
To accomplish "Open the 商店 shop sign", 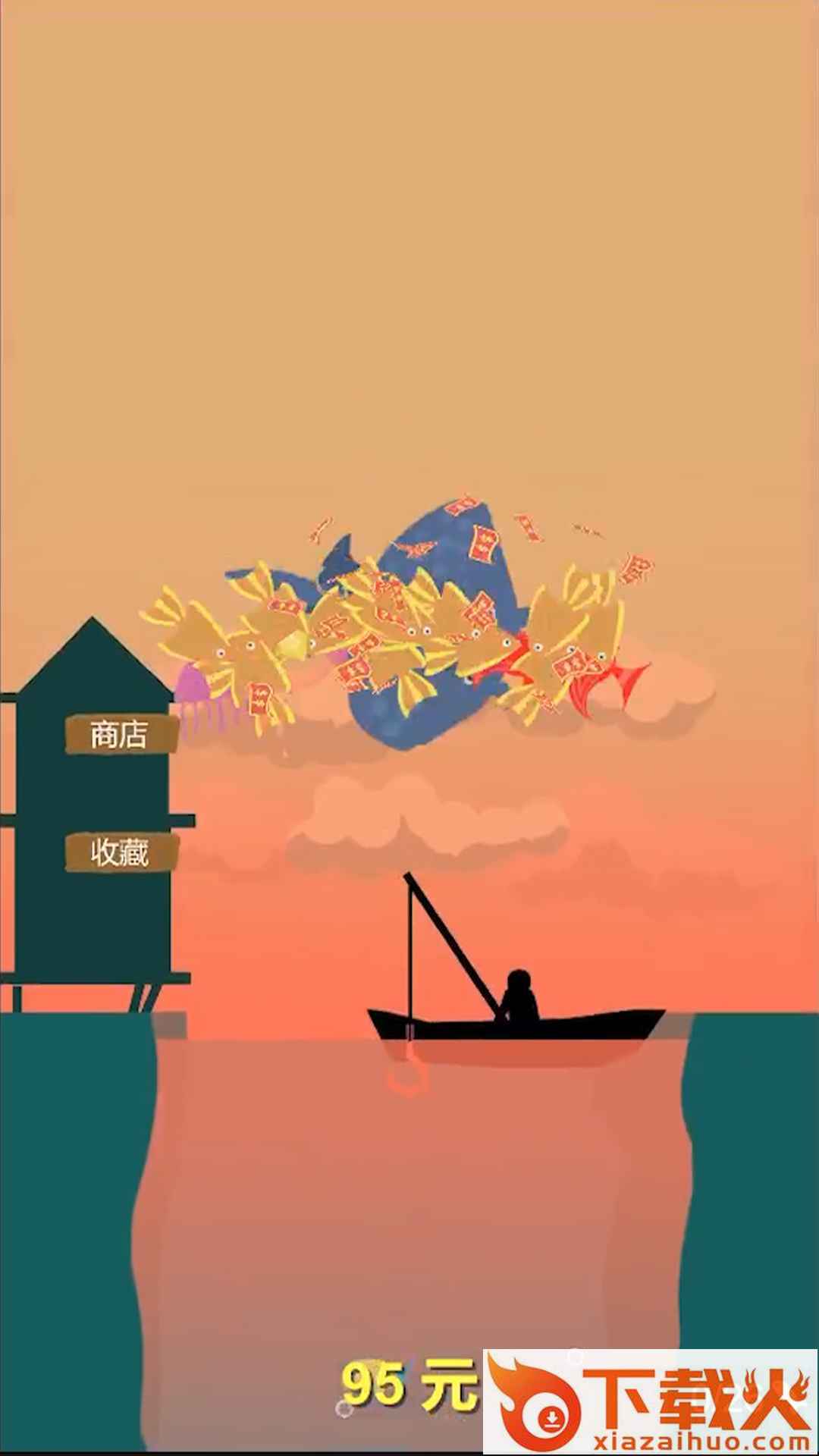I will (120, 734).
